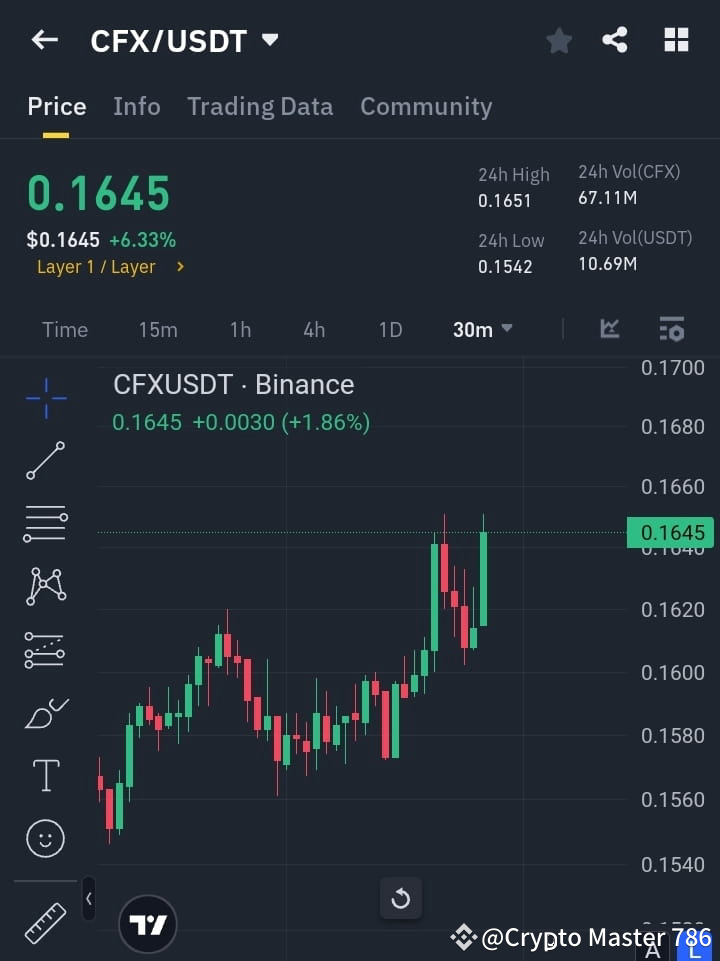Select the 1D timeframe option
Image resolution: width=720 pixels, height=961 pixels.
click(x=390, y=329)
